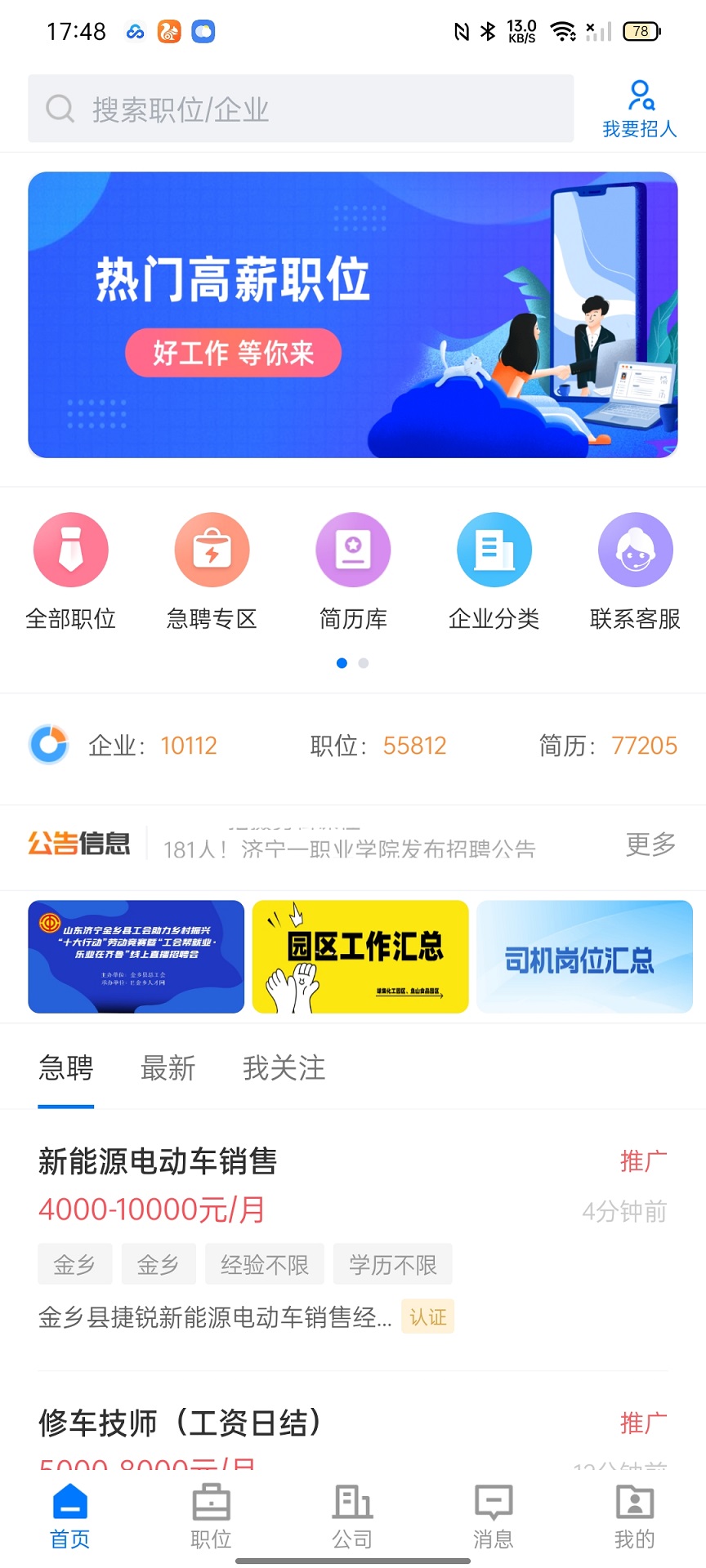Open the 急聘专区 (Urgent Hiring) icon
Viewport: 706px width, 1568px height.
pyautogui.click(x=212, y=549)
